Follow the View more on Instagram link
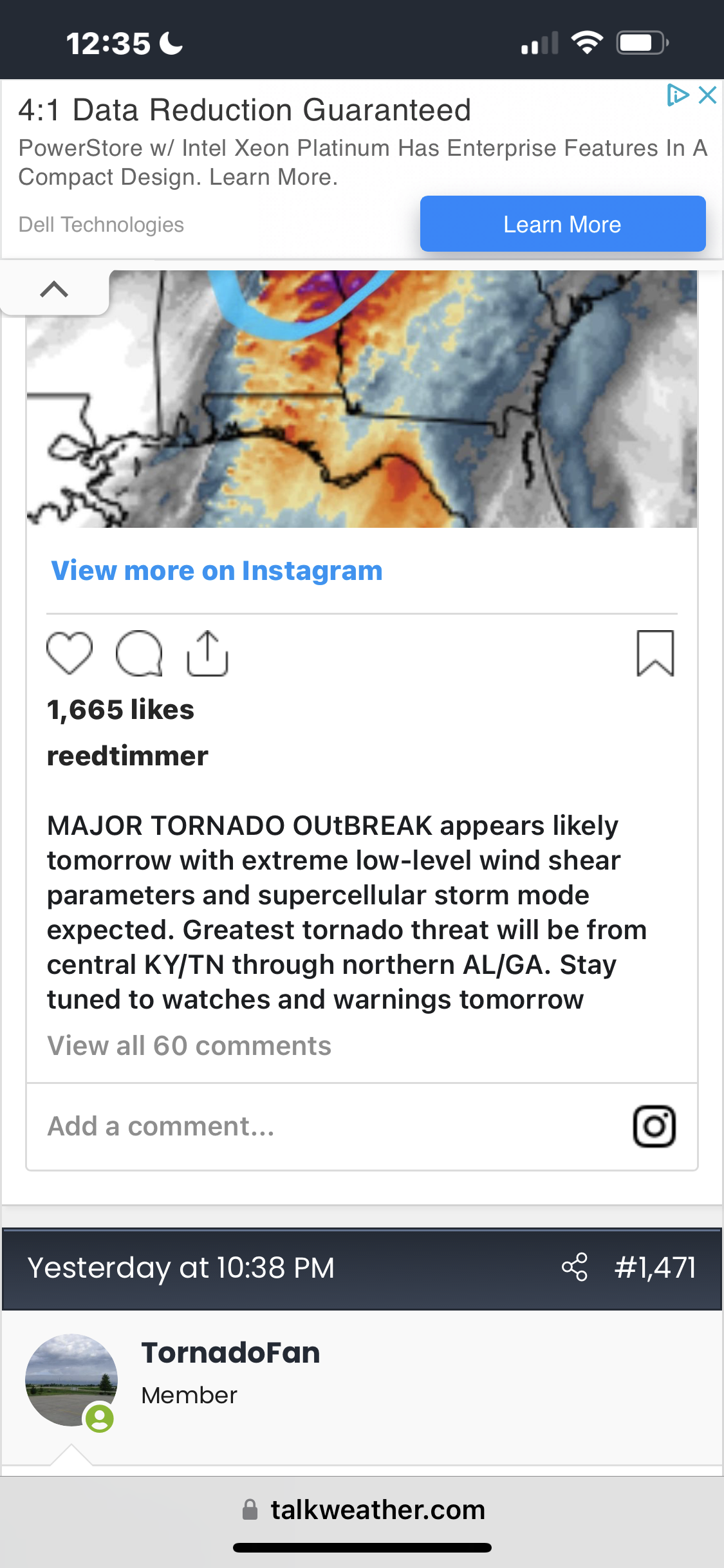Image resolution: width=724 pixels, height=1568 pixels. [217, 570]
